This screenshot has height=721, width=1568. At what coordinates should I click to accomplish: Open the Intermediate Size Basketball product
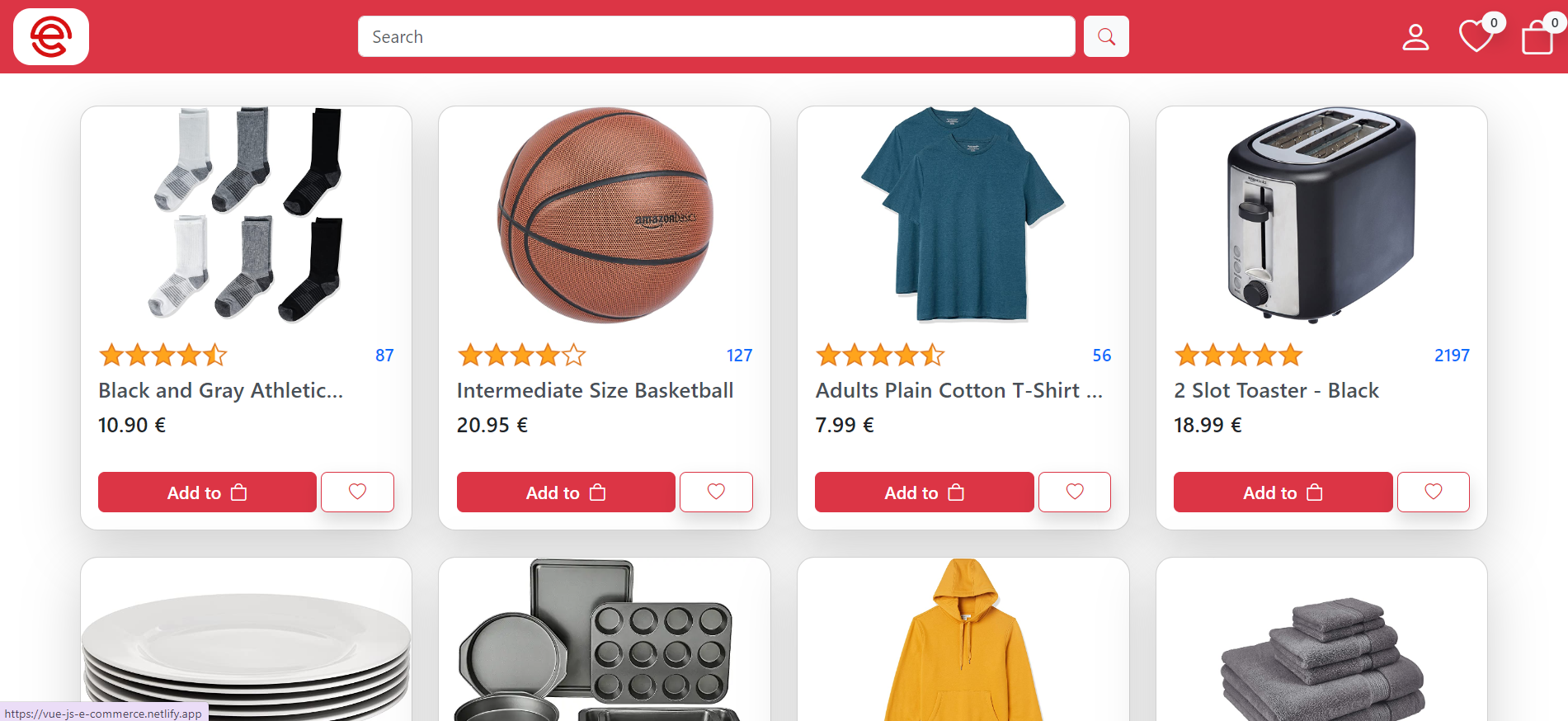pyautogui.click(x=595, y=390)
